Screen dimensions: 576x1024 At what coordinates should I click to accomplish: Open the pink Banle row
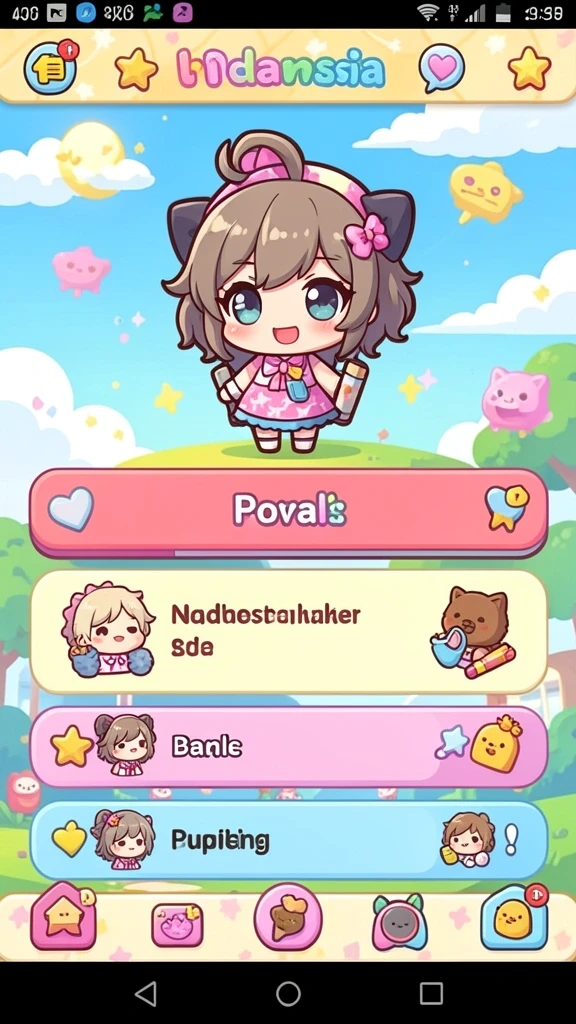(x=288, y=746)
